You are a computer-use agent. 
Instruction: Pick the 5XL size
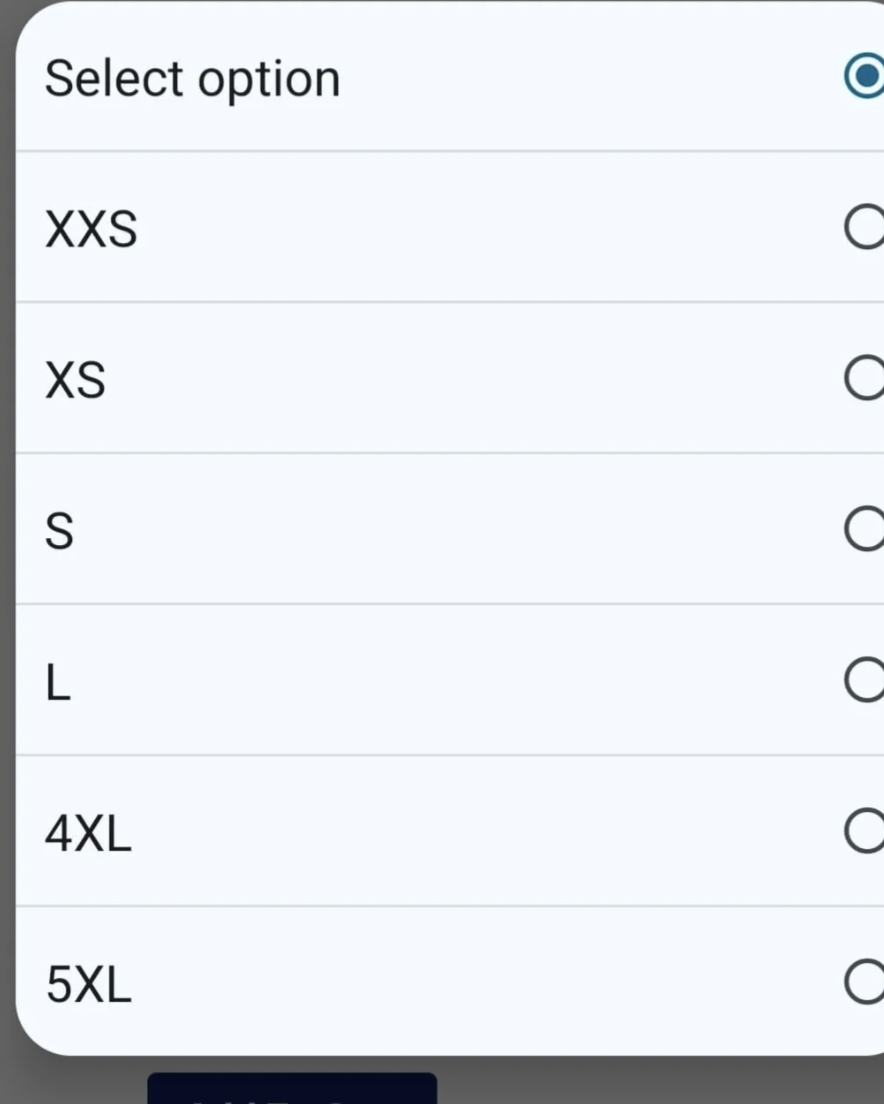pyautogui.click(x=450, y=984)
